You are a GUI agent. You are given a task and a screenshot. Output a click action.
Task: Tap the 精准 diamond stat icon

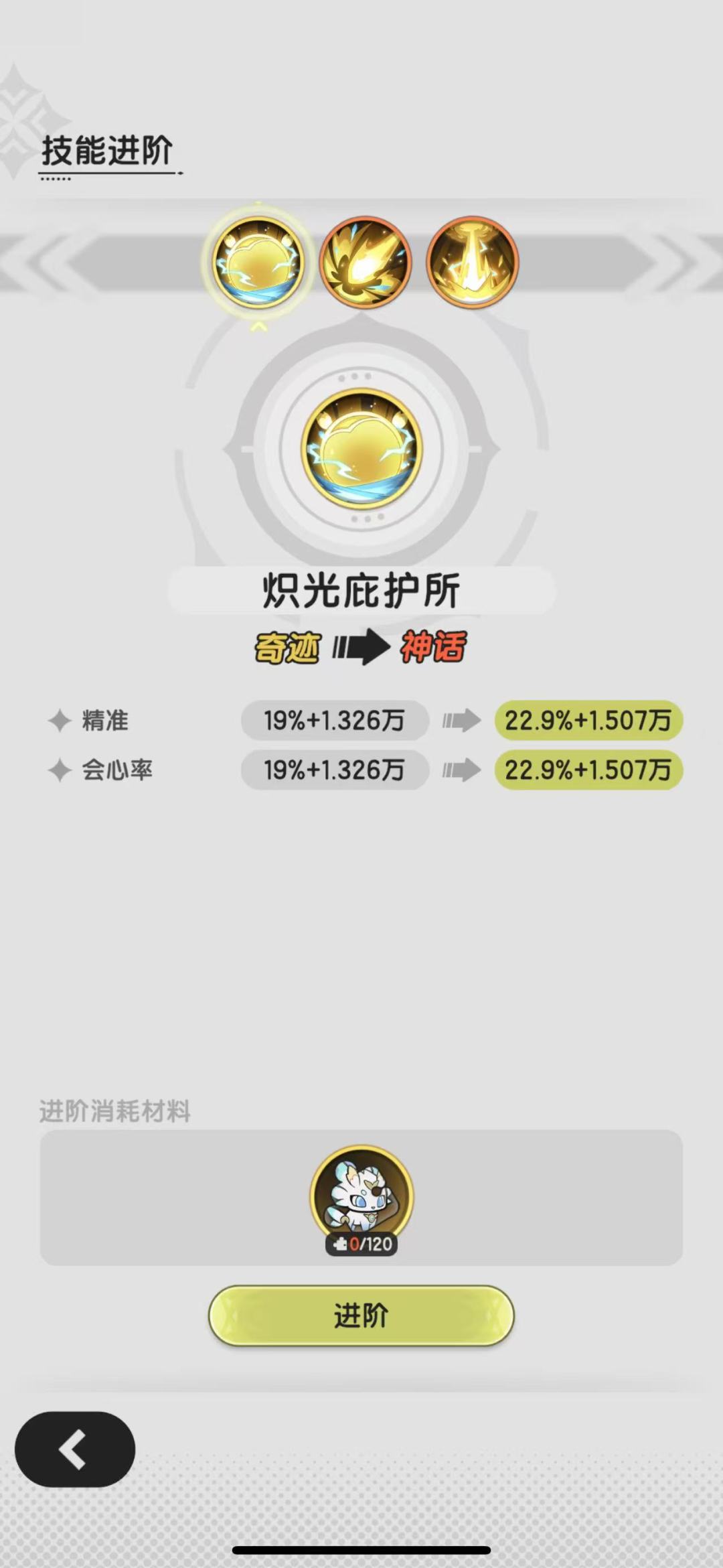59,720
